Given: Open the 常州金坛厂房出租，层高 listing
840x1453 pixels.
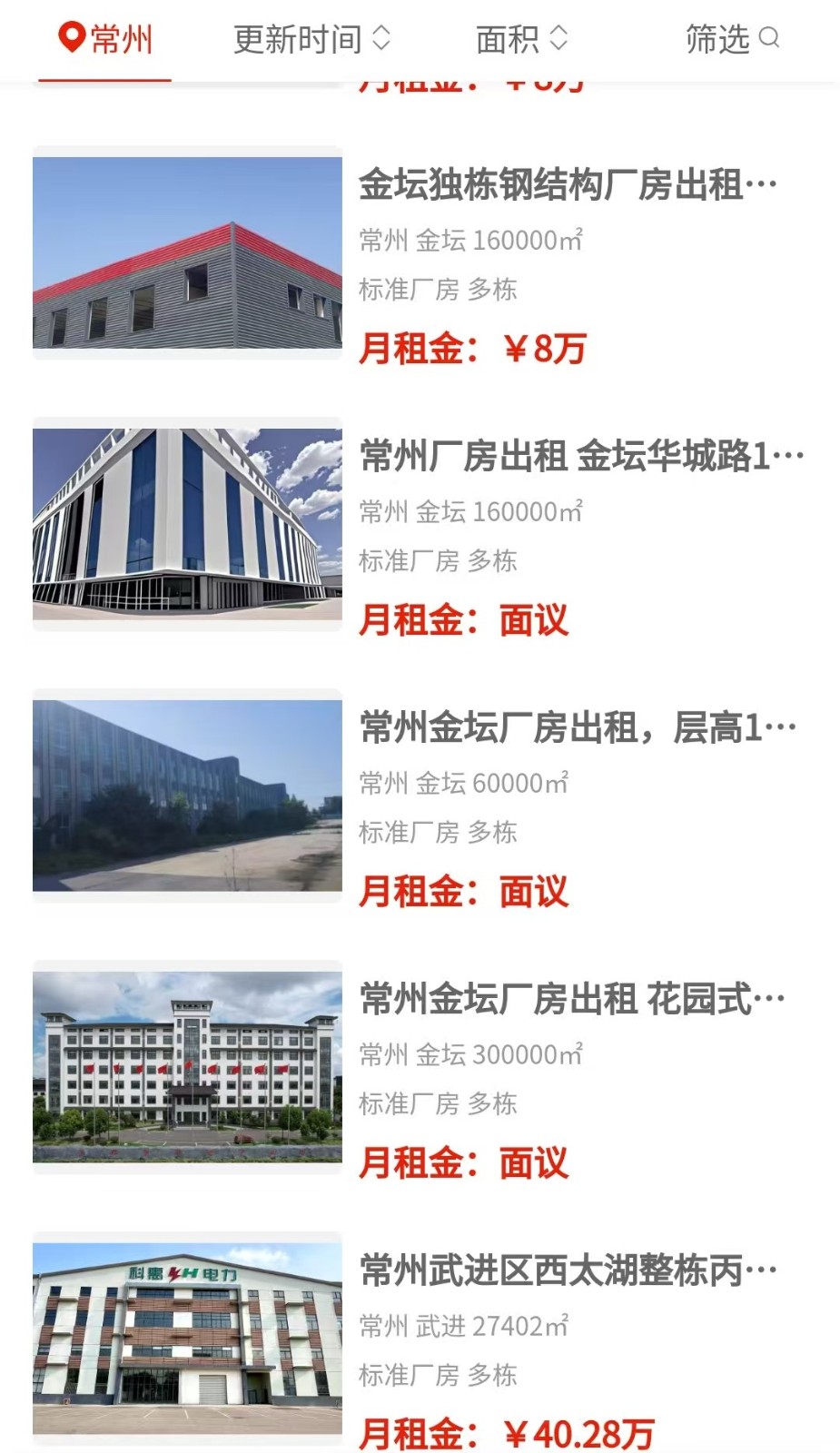Looking at the screenshot, I should coord(578,727).
